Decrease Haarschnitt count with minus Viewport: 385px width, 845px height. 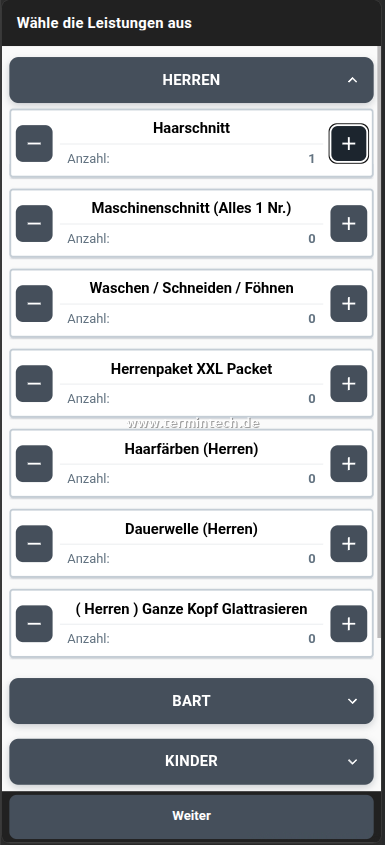click(x=34, y=143)
